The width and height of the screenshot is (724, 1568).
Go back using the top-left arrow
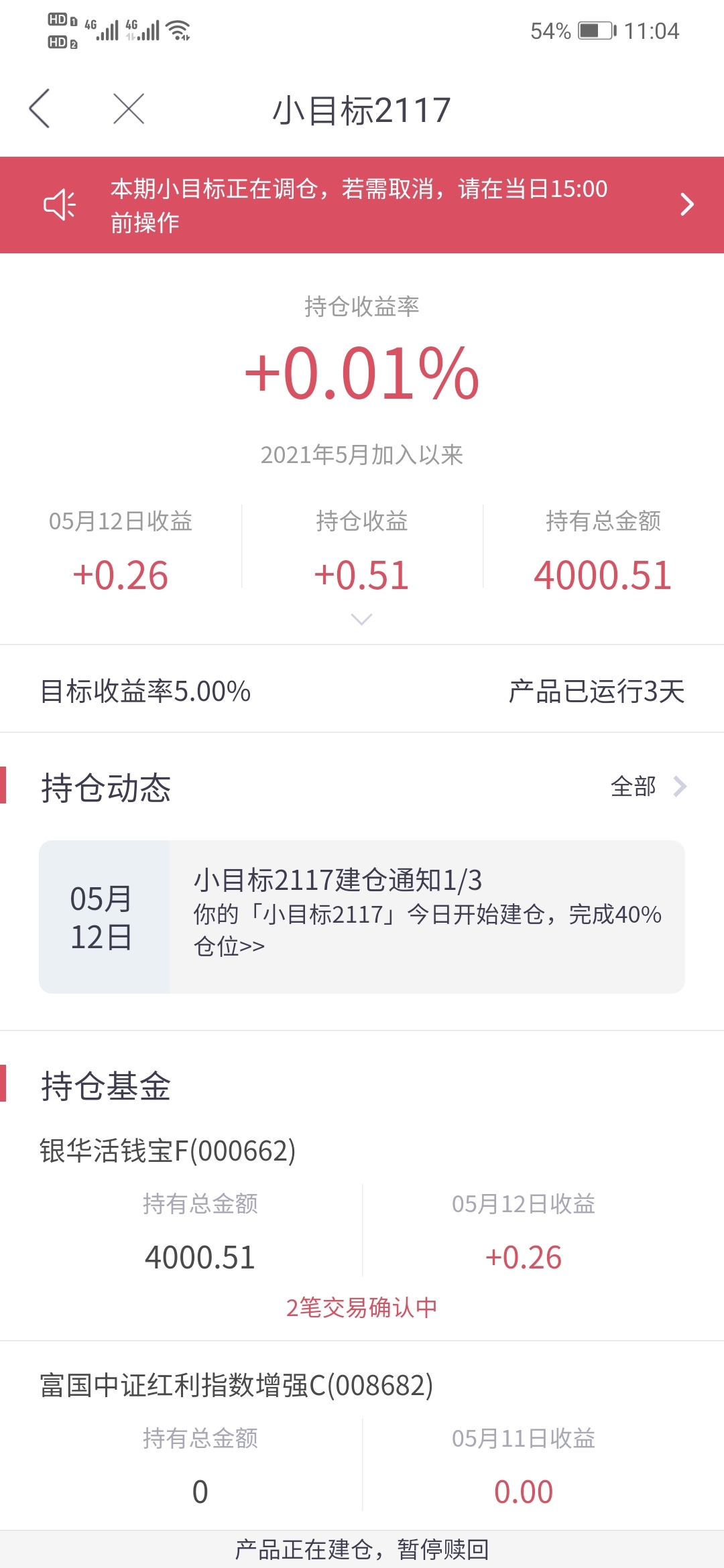(40, 109)
